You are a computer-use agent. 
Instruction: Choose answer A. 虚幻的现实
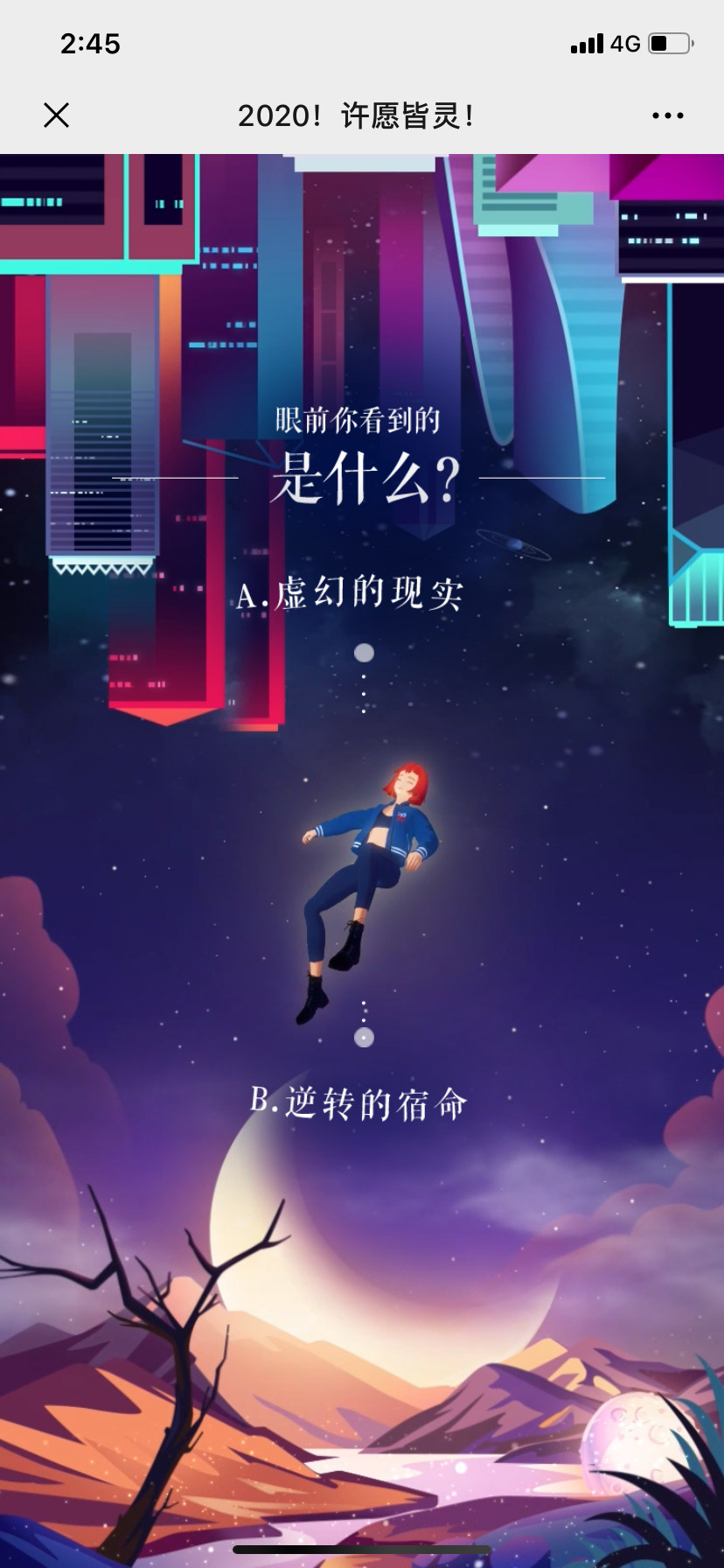point(350,595)
